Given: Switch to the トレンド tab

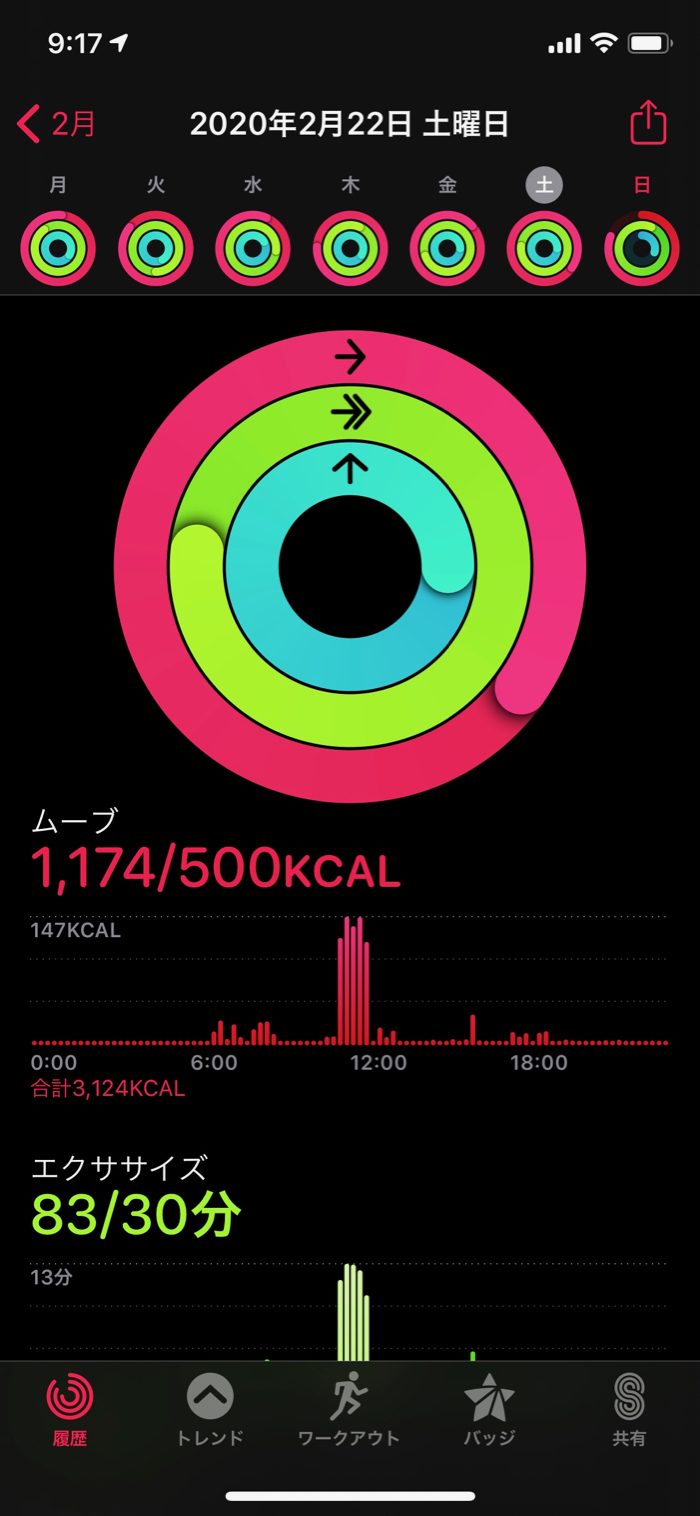Looking at the screenshot, I should pos(210,1410).
